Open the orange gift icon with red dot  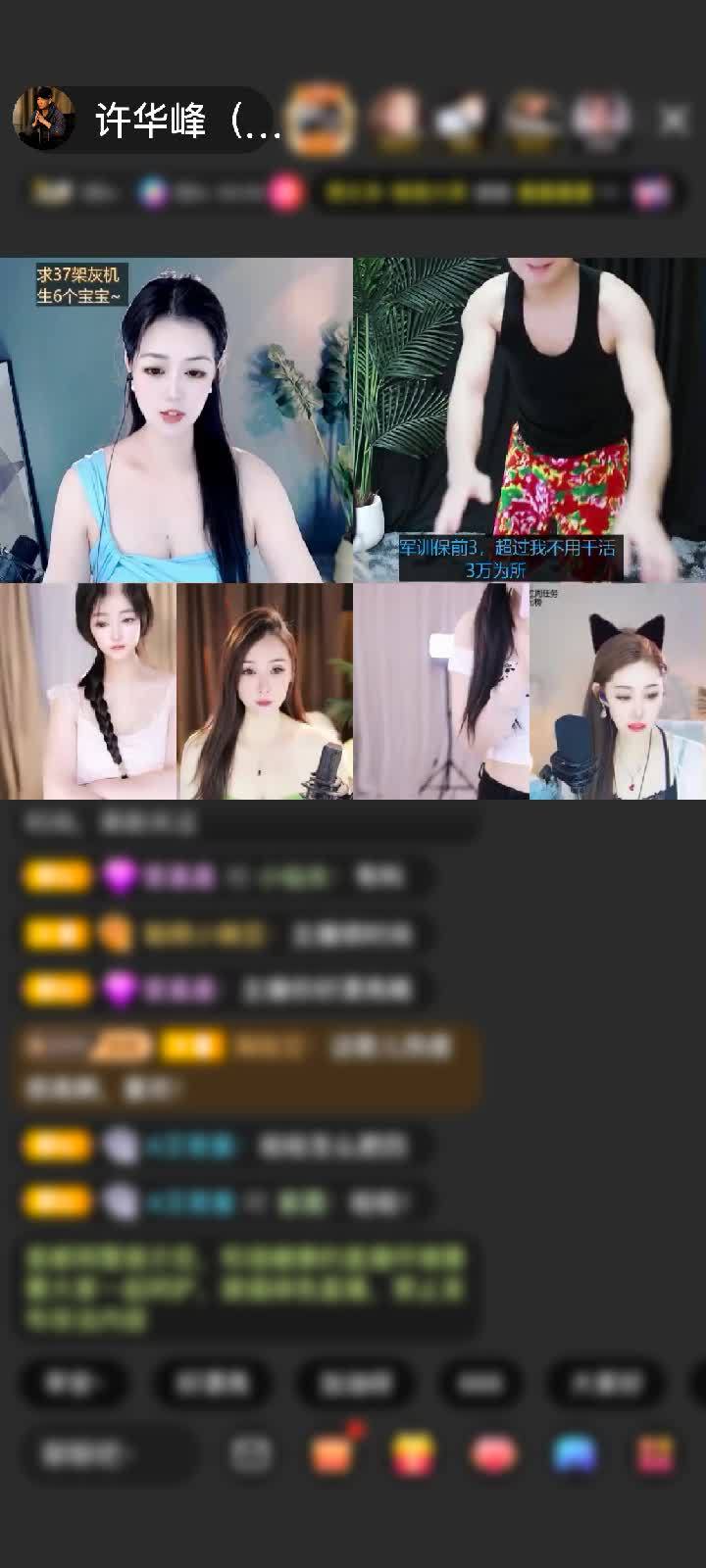pyautogui.click(x=333, y=1454)
